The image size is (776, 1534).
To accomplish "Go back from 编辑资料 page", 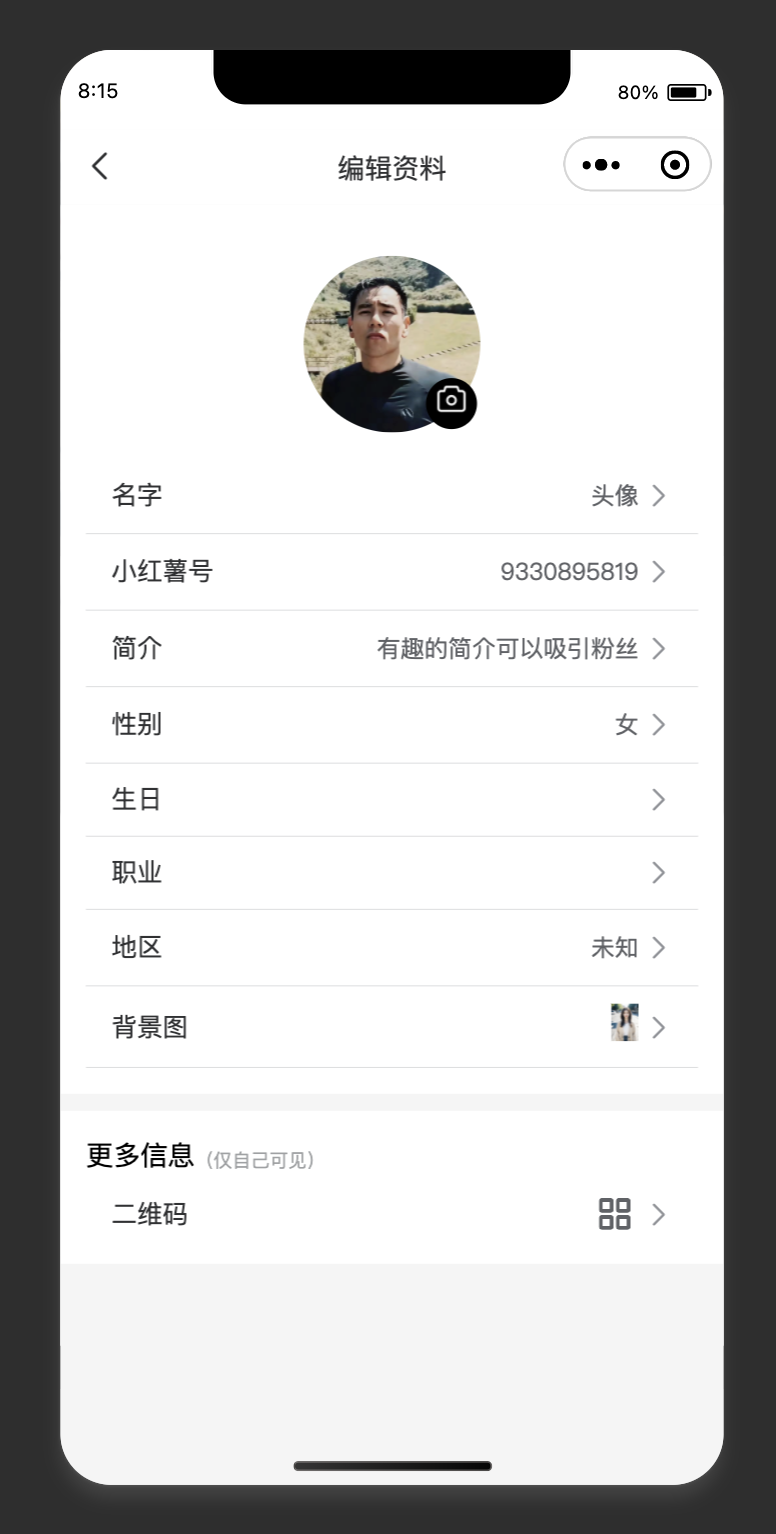I will pos(100,166).
